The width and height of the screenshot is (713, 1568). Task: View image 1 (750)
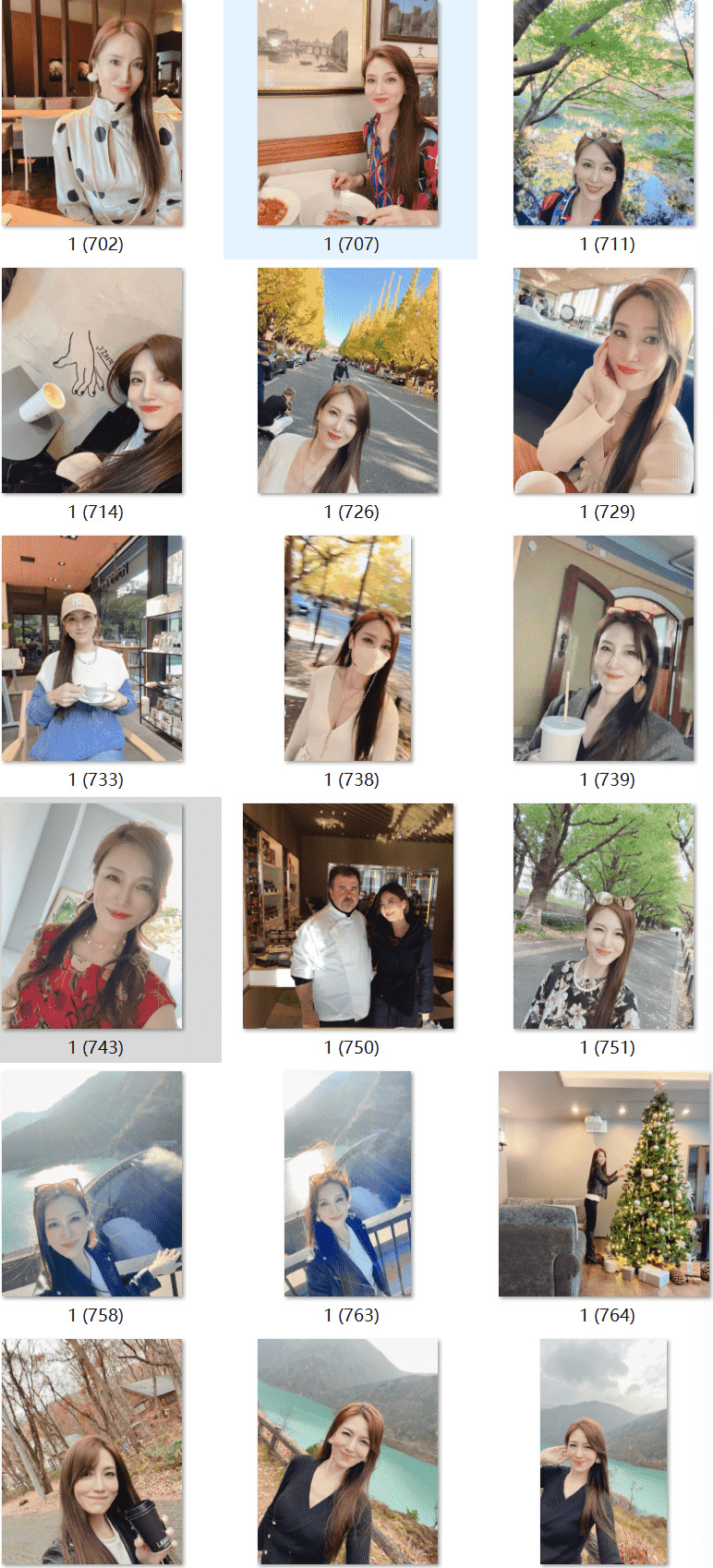[348, 916]
